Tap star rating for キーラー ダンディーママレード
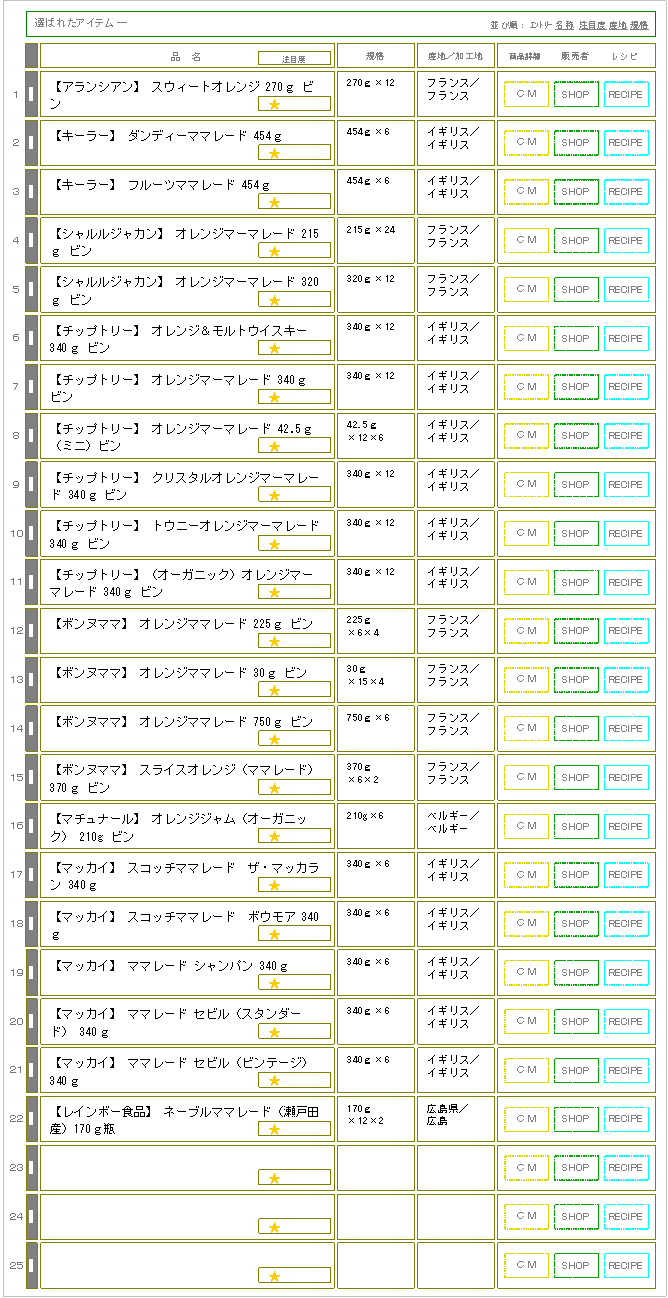The image size is (668, 1298). [274, 154]
